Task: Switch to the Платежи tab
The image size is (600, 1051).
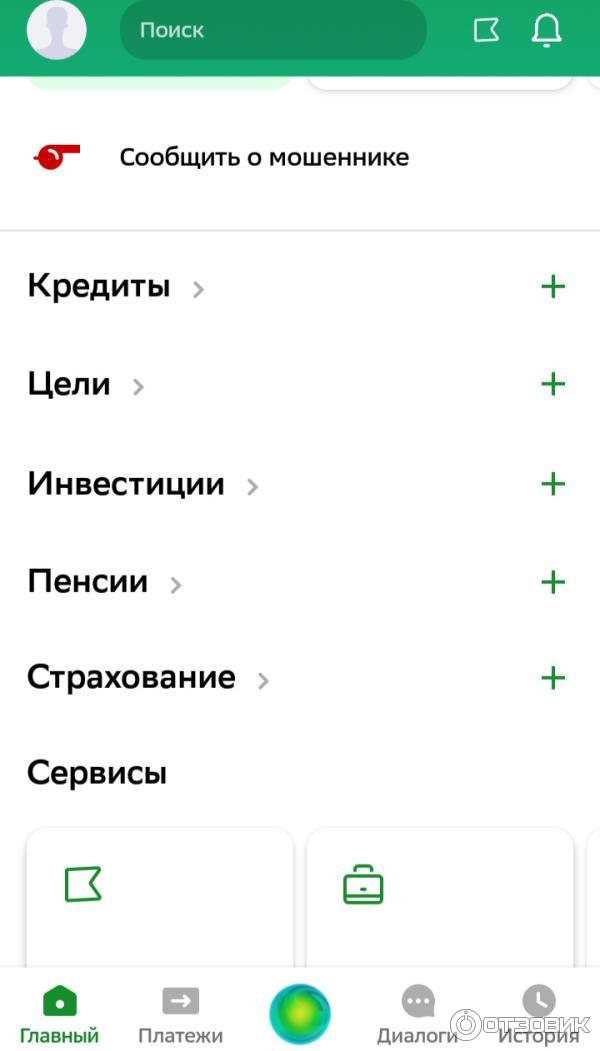Action: (x=180, y=1015)
